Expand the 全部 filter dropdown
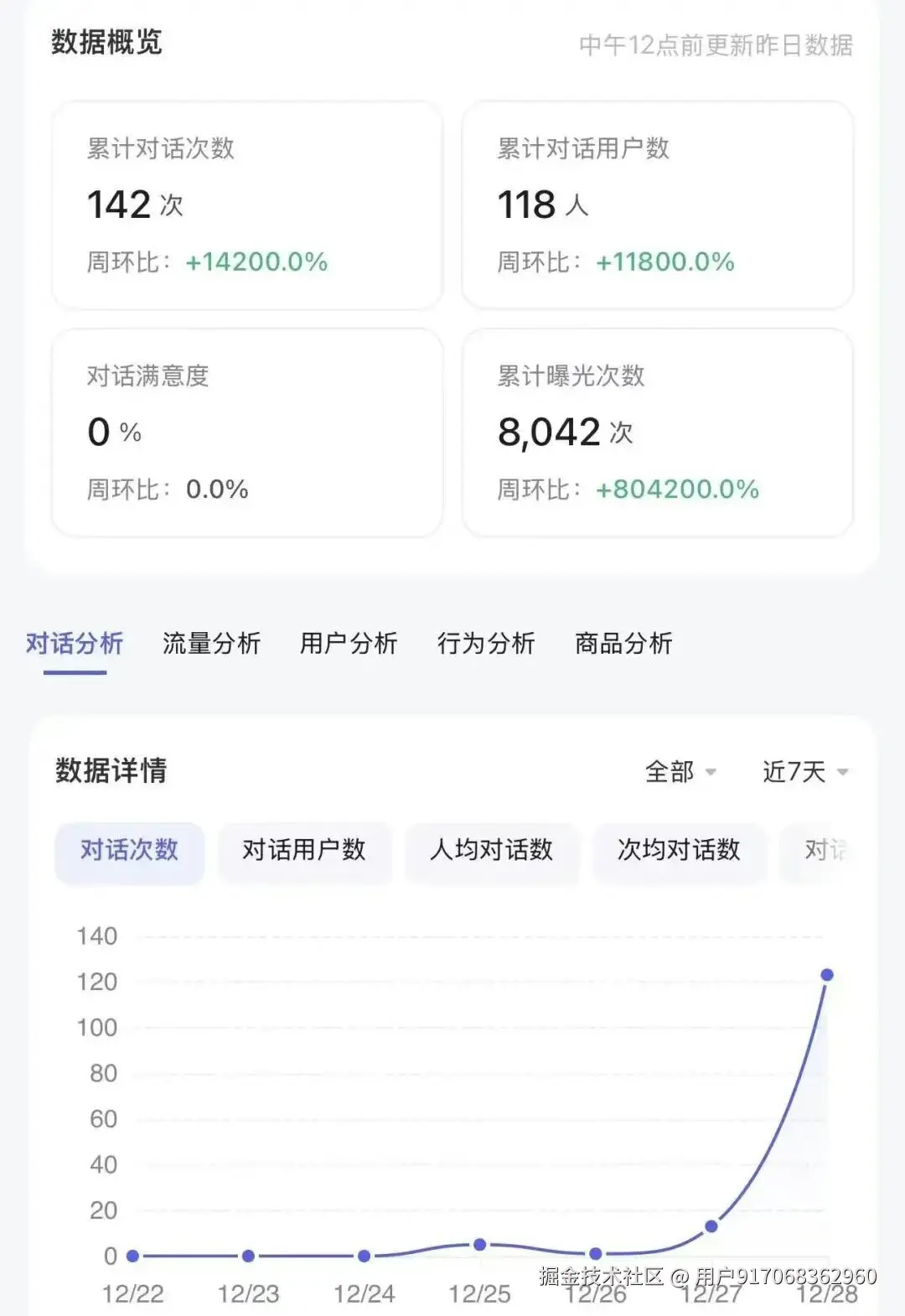The height and width of the screenshot is (1316, 905). pyautogui.click(x=680, y=771)
